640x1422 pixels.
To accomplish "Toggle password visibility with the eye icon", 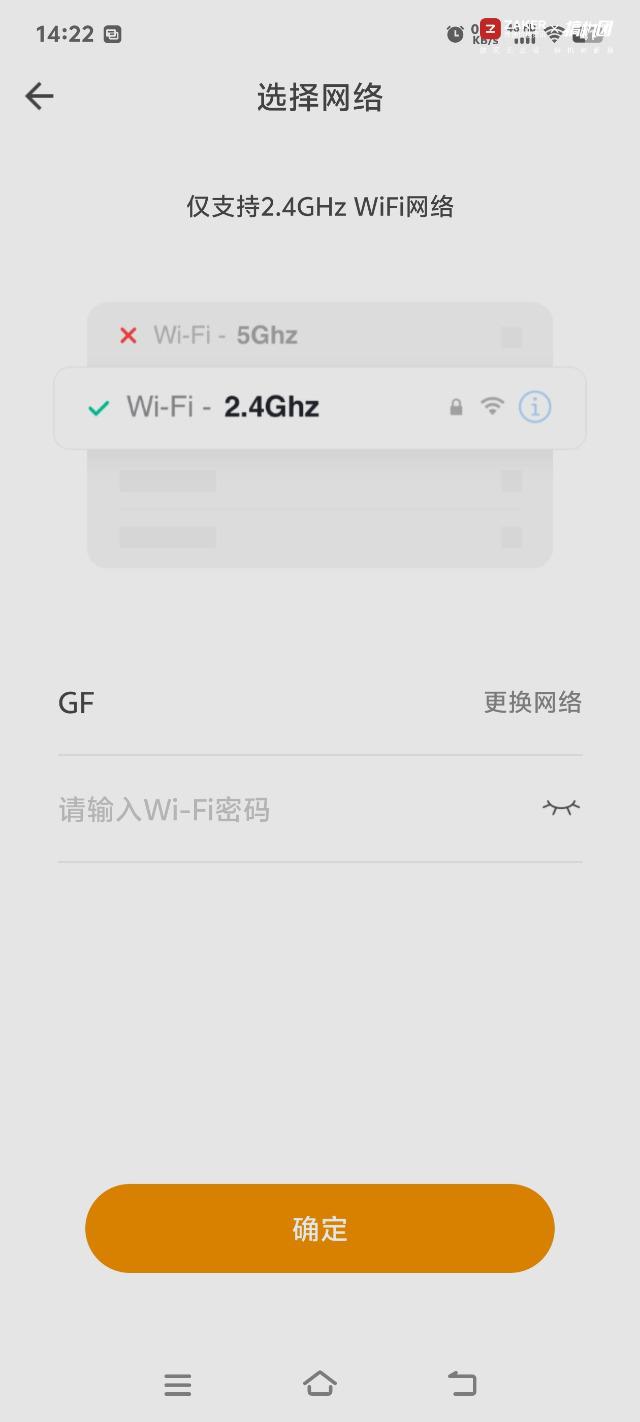I will [561, 807].
